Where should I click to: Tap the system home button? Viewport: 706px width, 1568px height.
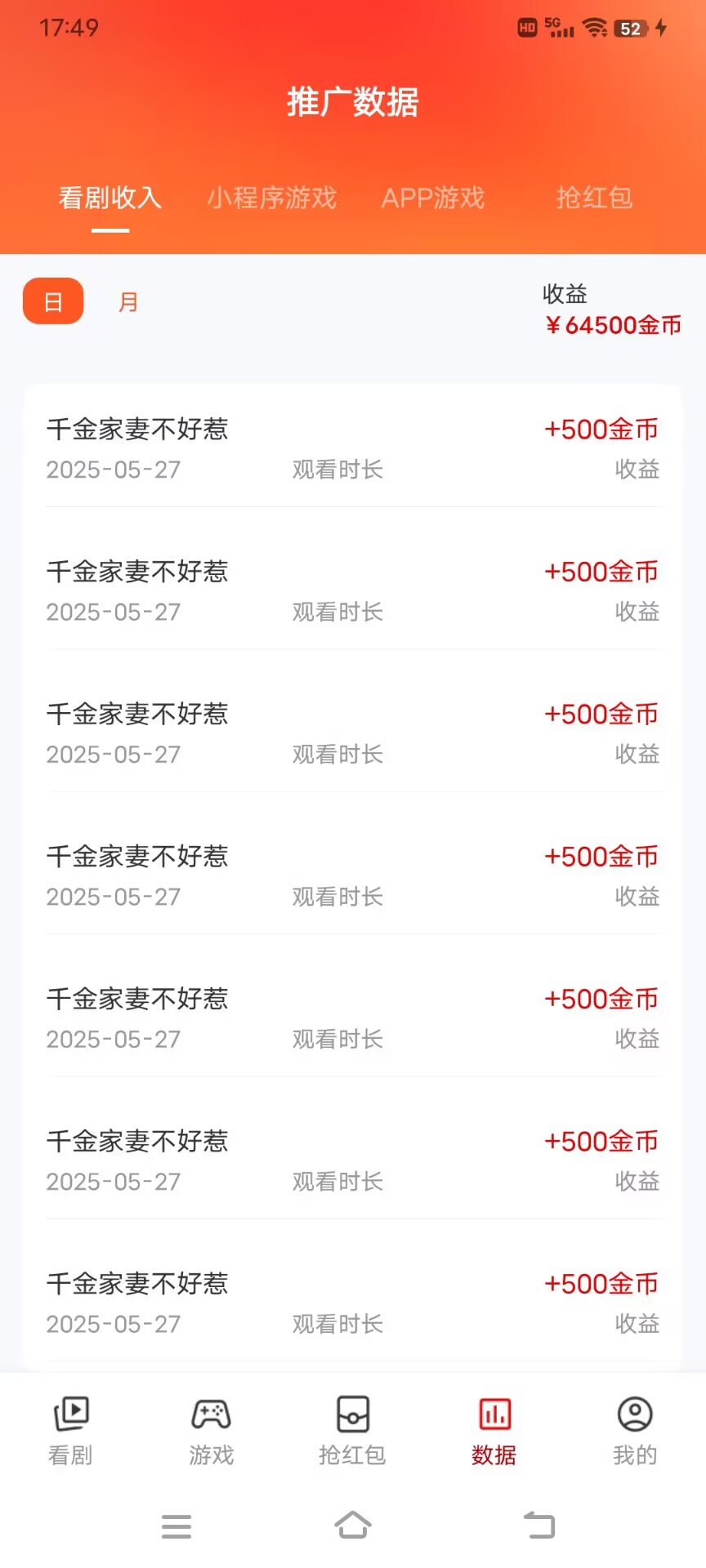point(353,1525)
